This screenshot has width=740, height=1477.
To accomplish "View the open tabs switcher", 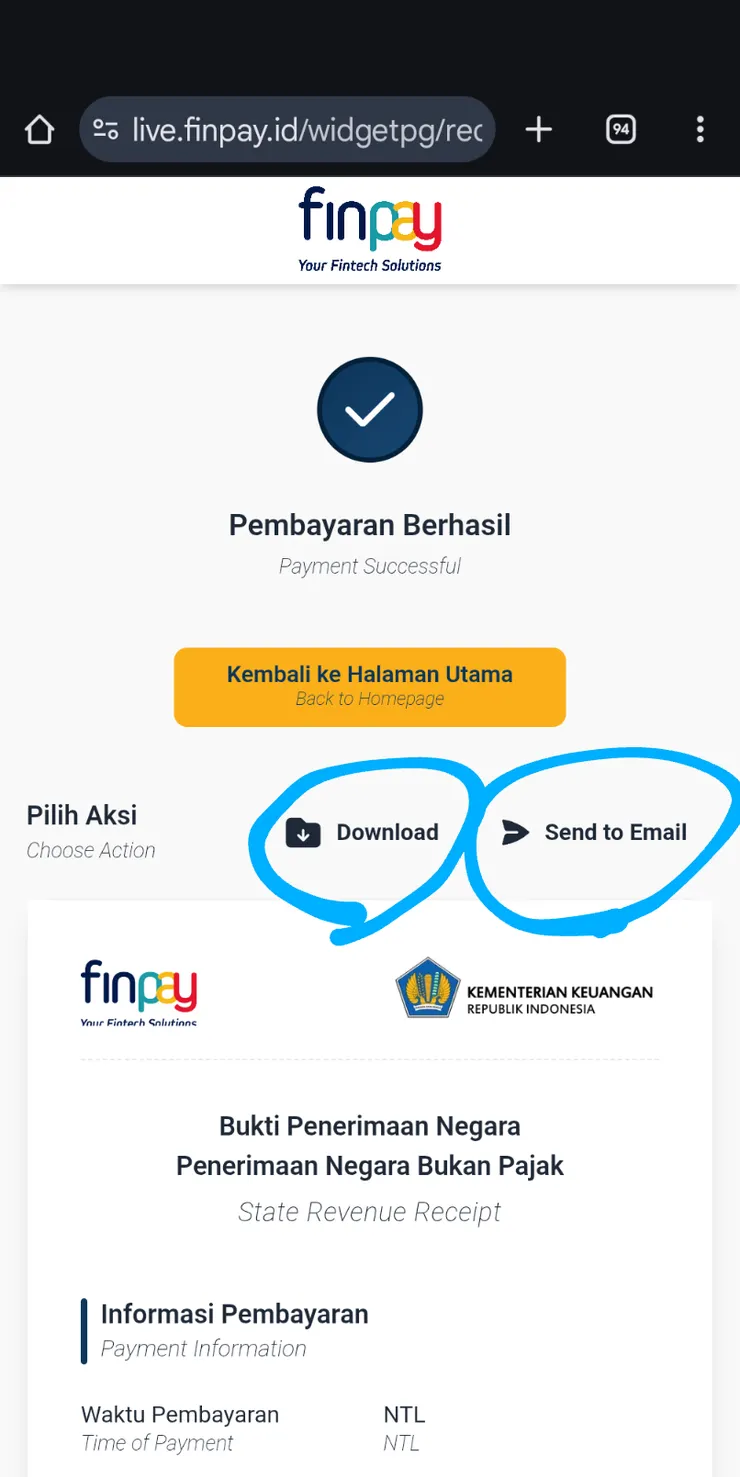I will pos(621,130).
